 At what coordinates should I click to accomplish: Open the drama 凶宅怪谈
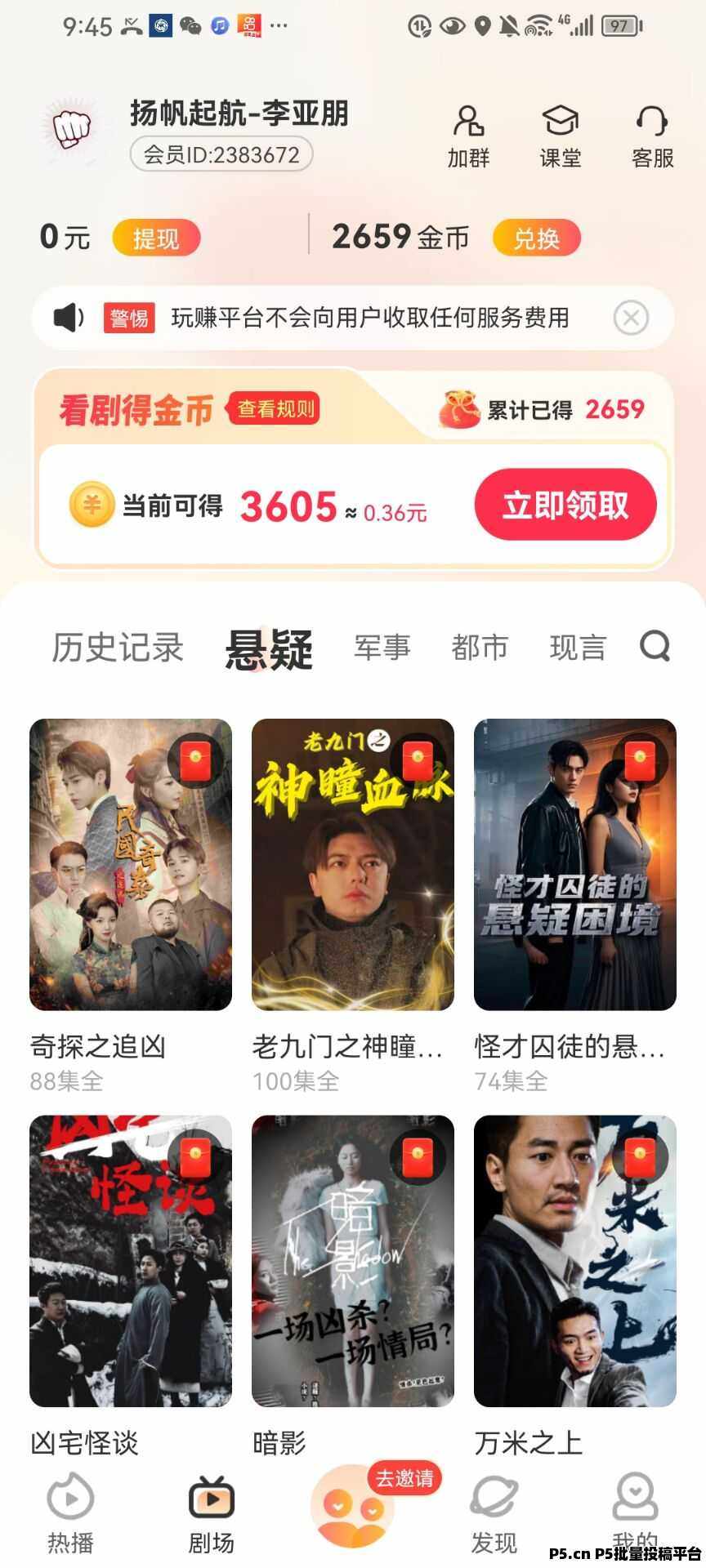click(131, 1260)
